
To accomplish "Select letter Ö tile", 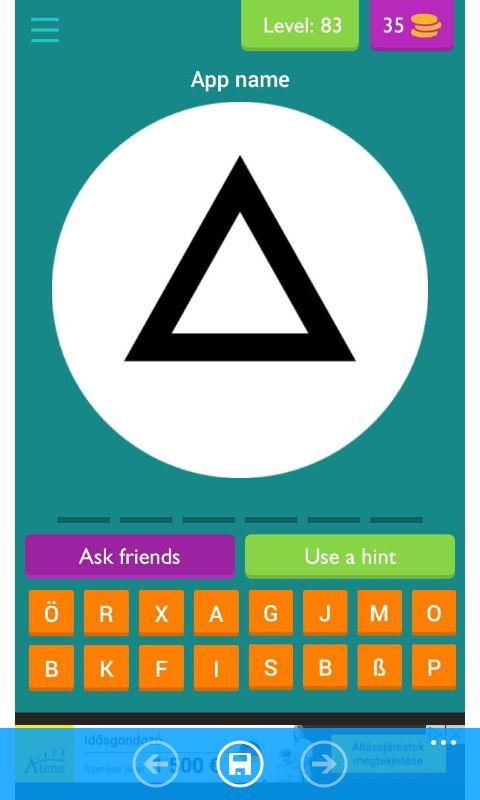I will click(x=51, y=613).
